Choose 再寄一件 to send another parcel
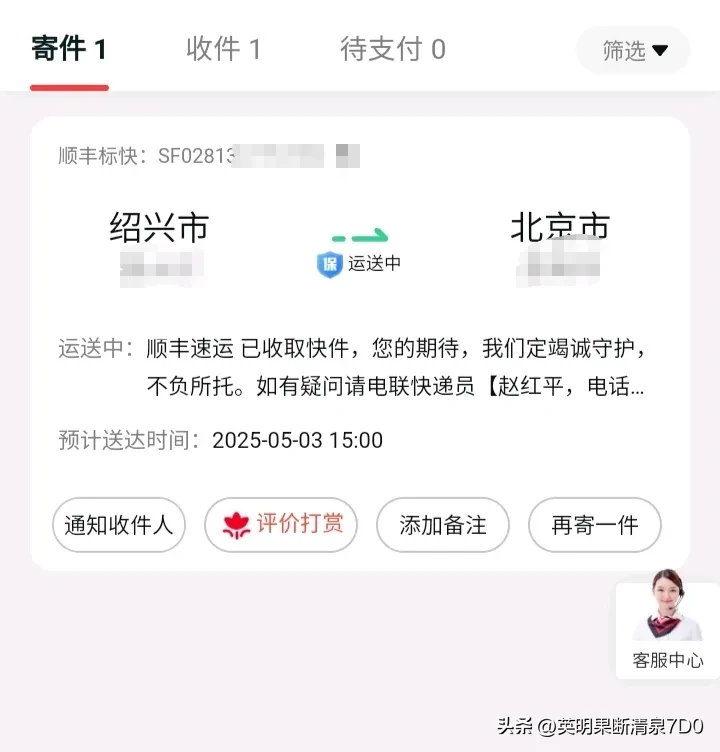Viewport: 720px width, 752px height. (594, 525)
